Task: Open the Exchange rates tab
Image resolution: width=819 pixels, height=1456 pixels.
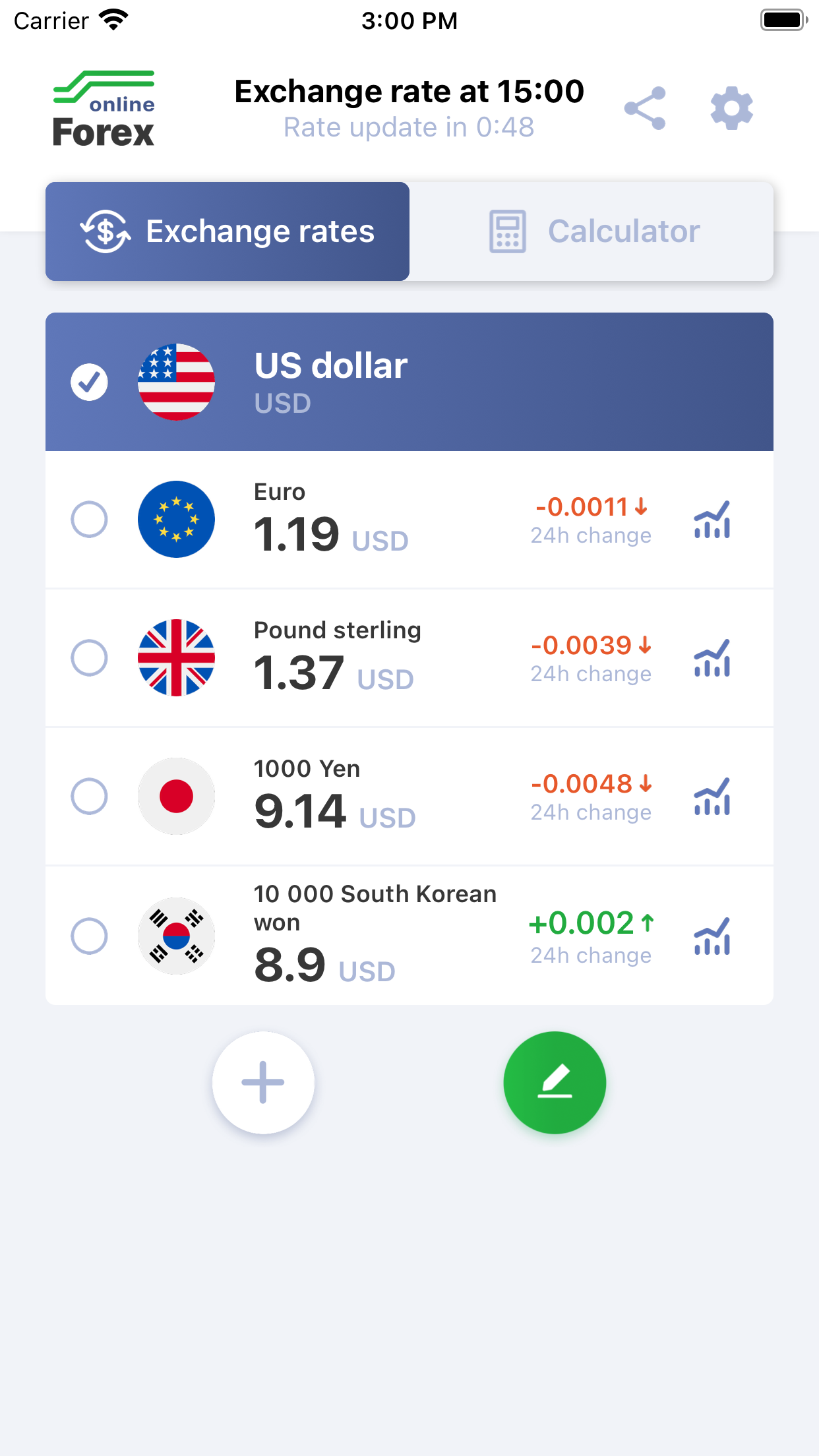Action: coord(228,231)
